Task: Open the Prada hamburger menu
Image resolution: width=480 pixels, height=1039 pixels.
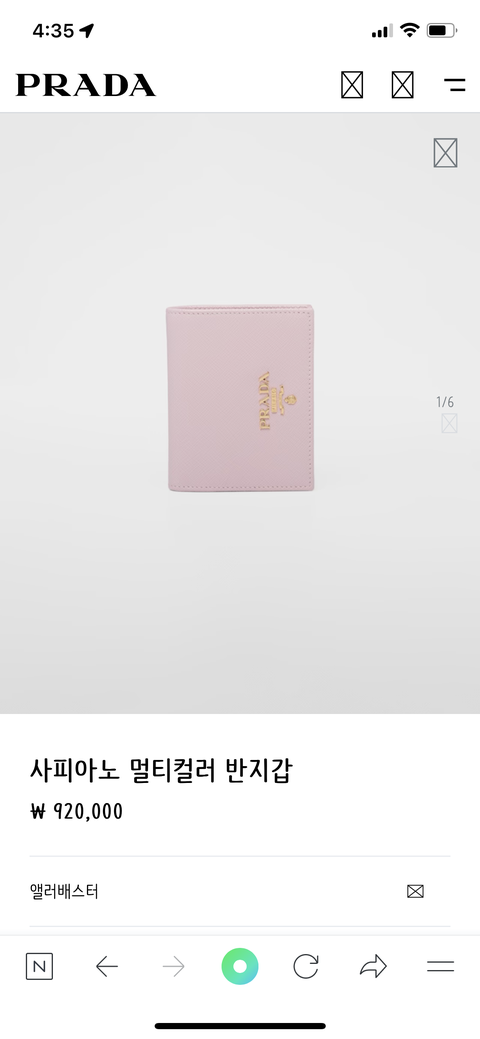Action: 454,85
